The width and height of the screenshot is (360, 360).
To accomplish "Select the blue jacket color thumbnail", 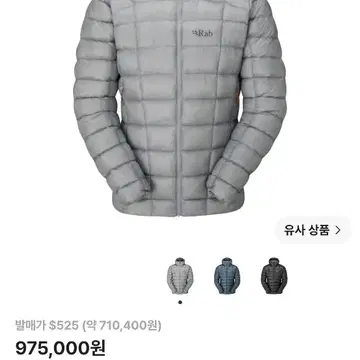I will coord(227,276).
